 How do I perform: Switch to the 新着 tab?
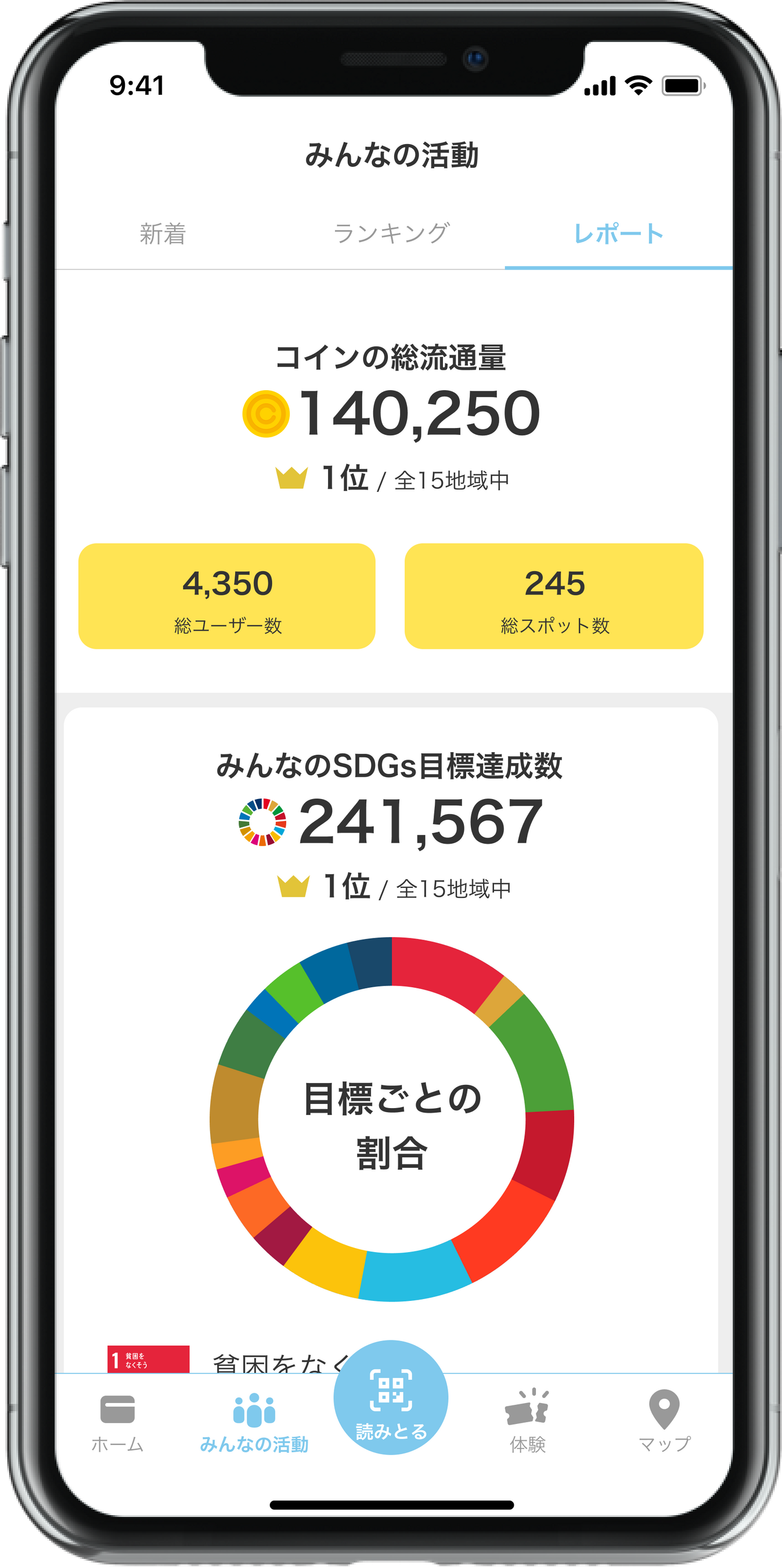[x=163, y=235]
